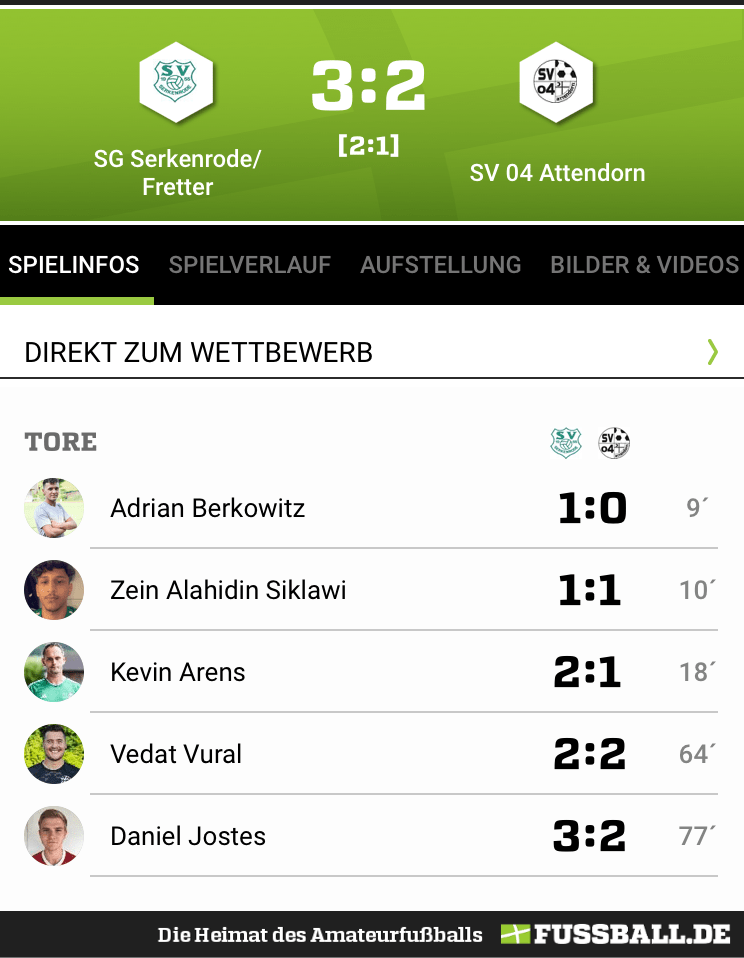Open Daniel Jostes's player profile

pos(188,836)
